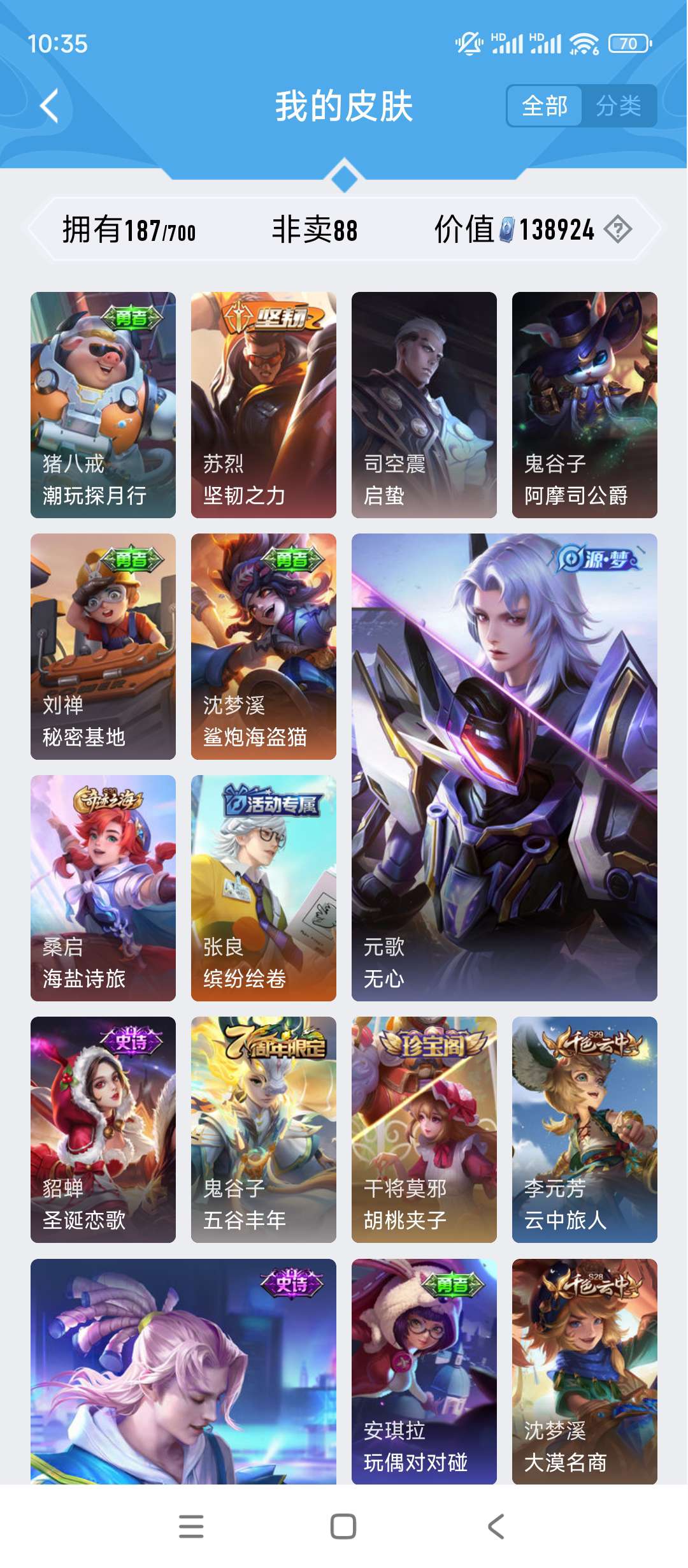View the 貂蝉 圣诞恋歌 skin
This screenshot has height=1568, width=688.
pos(103,1129)
